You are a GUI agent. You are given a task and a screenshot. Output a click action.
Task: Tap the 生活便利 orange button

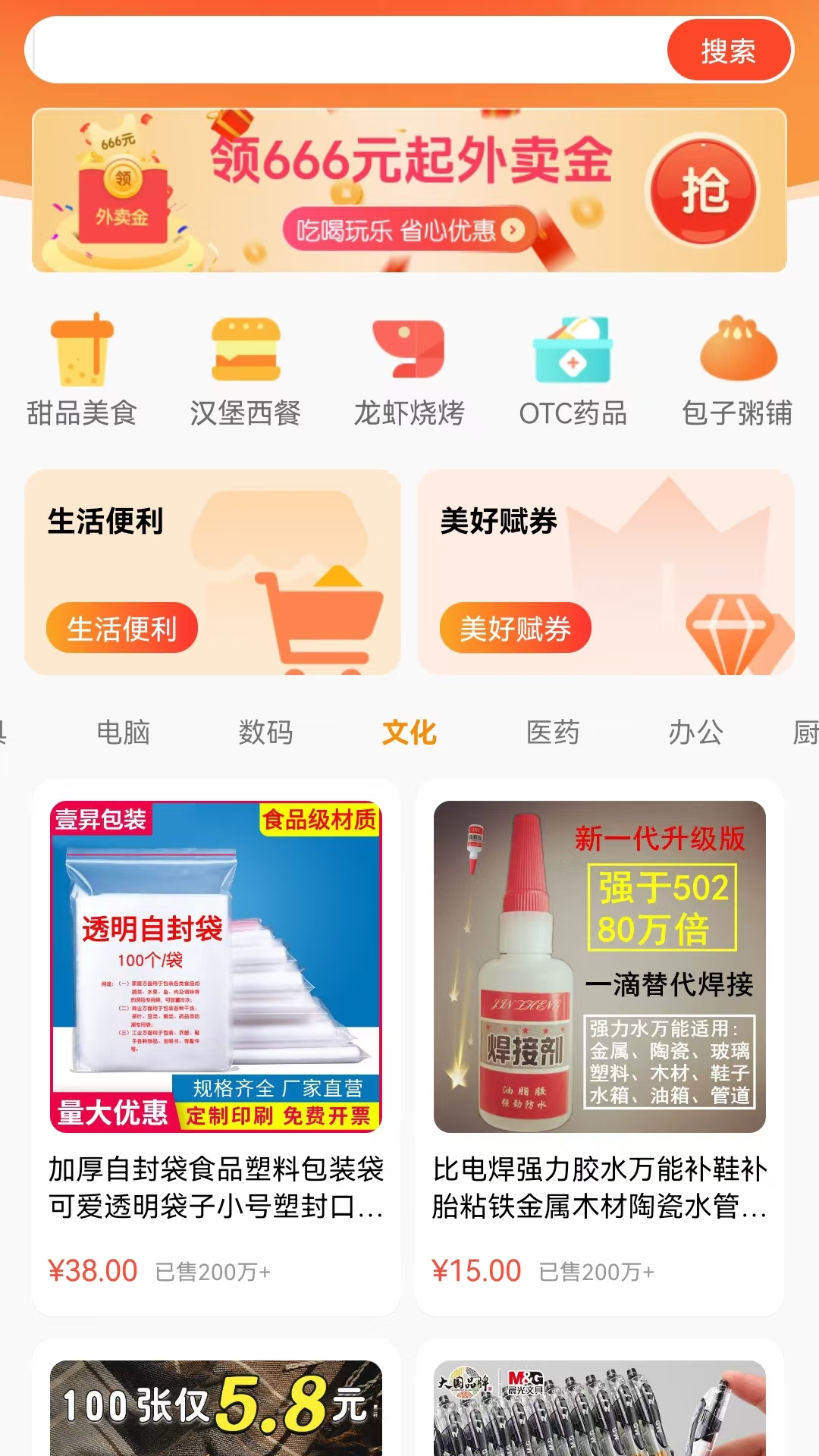point(122,627)
